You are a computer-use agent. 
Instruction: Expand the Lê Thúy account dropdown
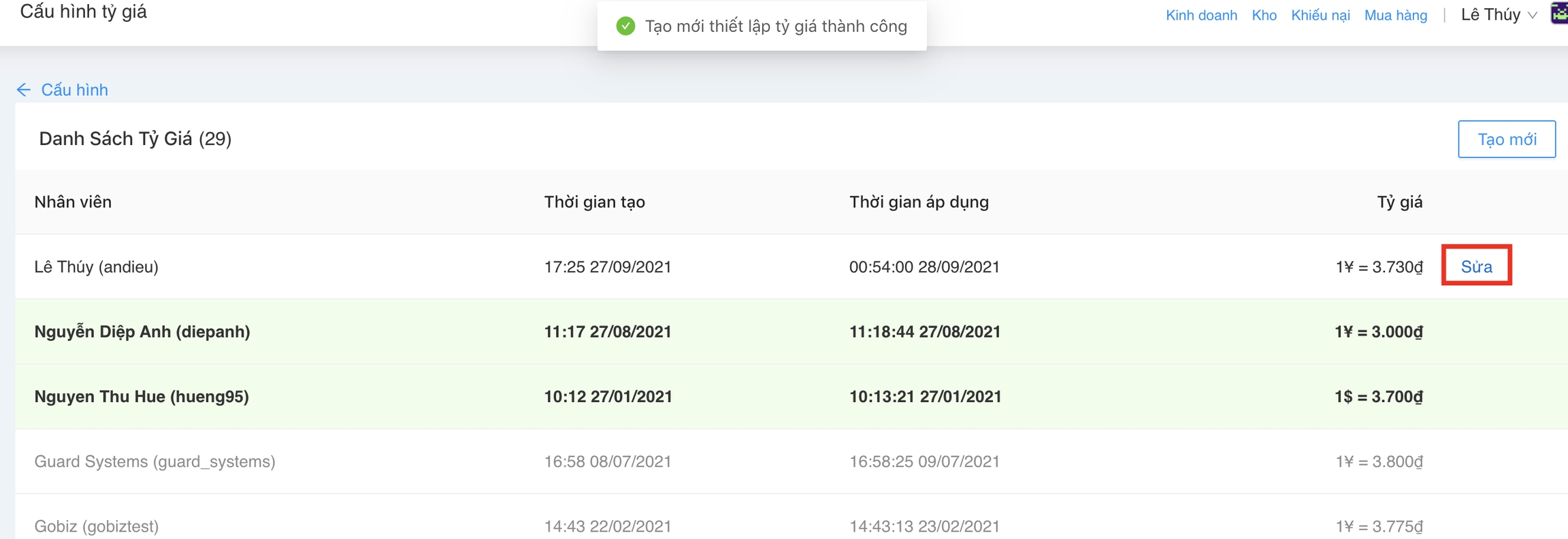point(1499,15)
